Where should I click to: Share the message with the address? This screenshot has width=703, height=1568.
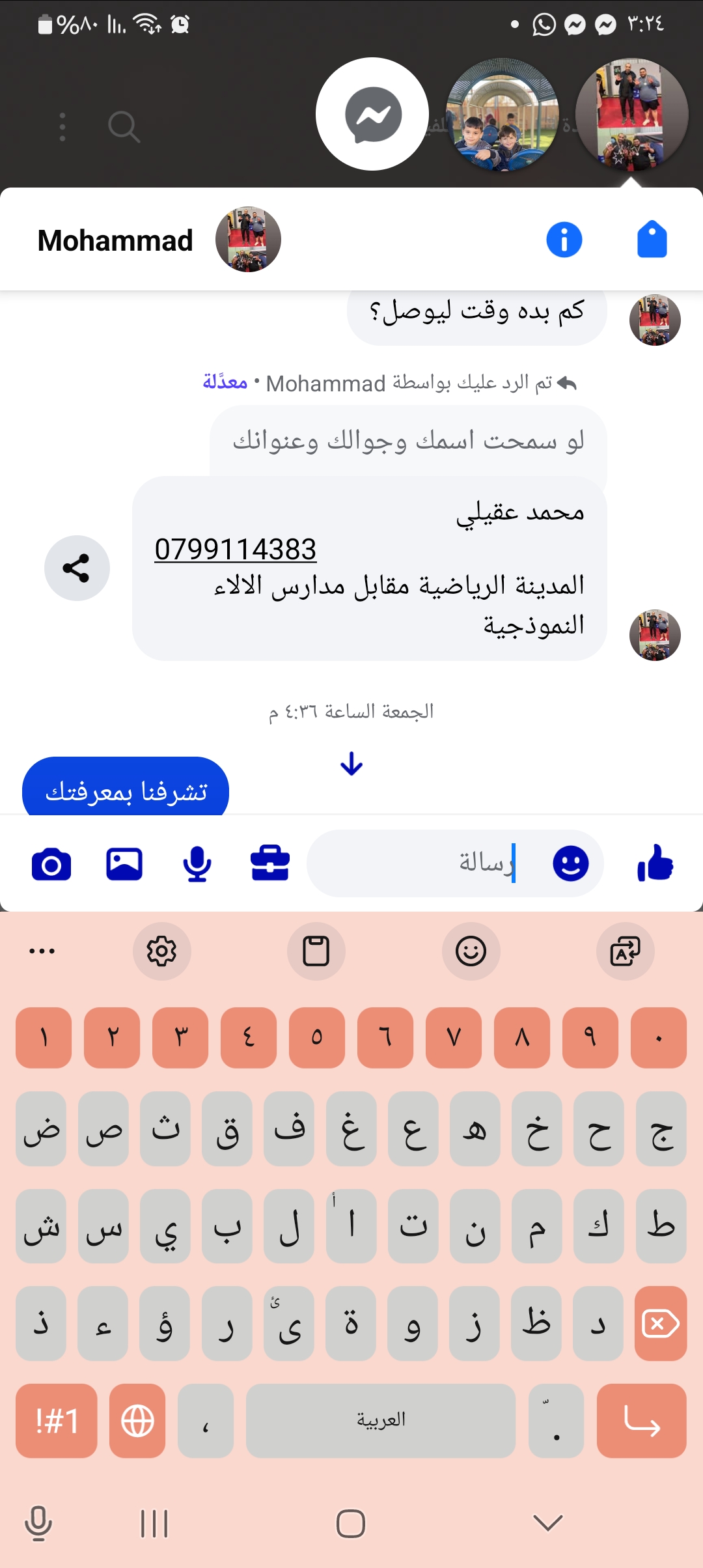coord(77,568)
